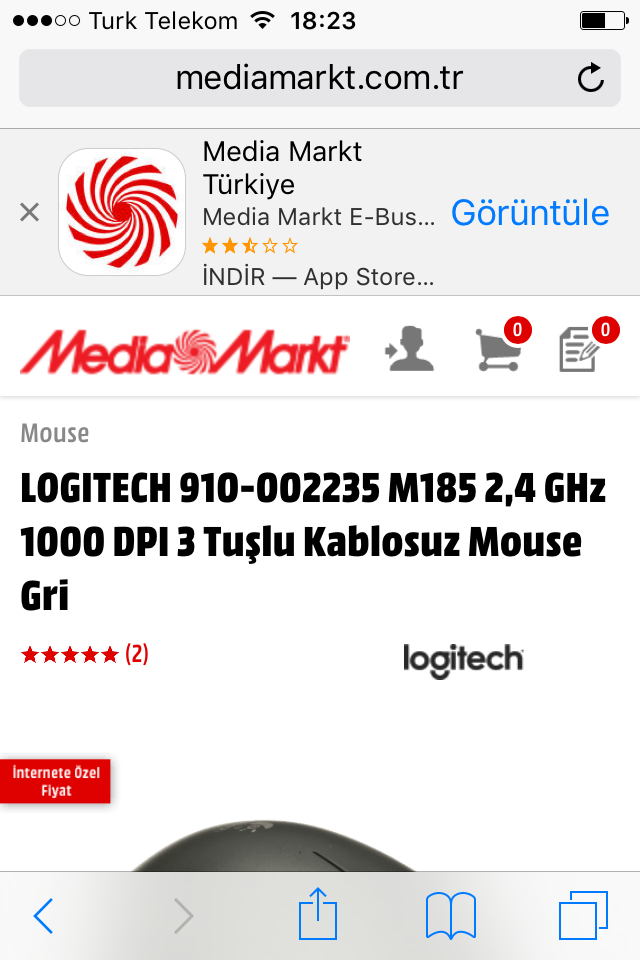Go to the Mouse category link

click(55, 433)
